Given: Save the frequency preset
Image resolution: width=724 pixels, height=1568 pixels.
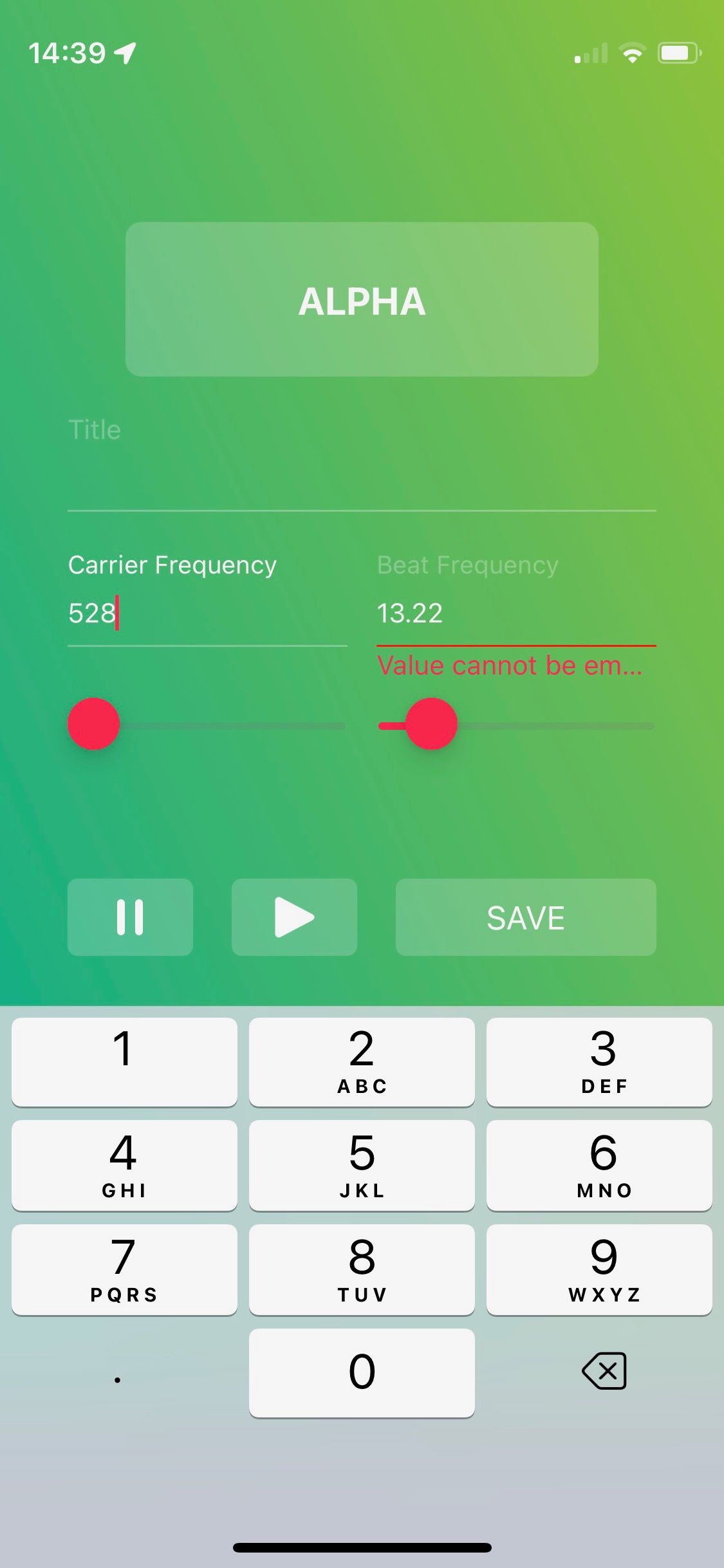Looking at the screenshot, I should coord(526,917).
